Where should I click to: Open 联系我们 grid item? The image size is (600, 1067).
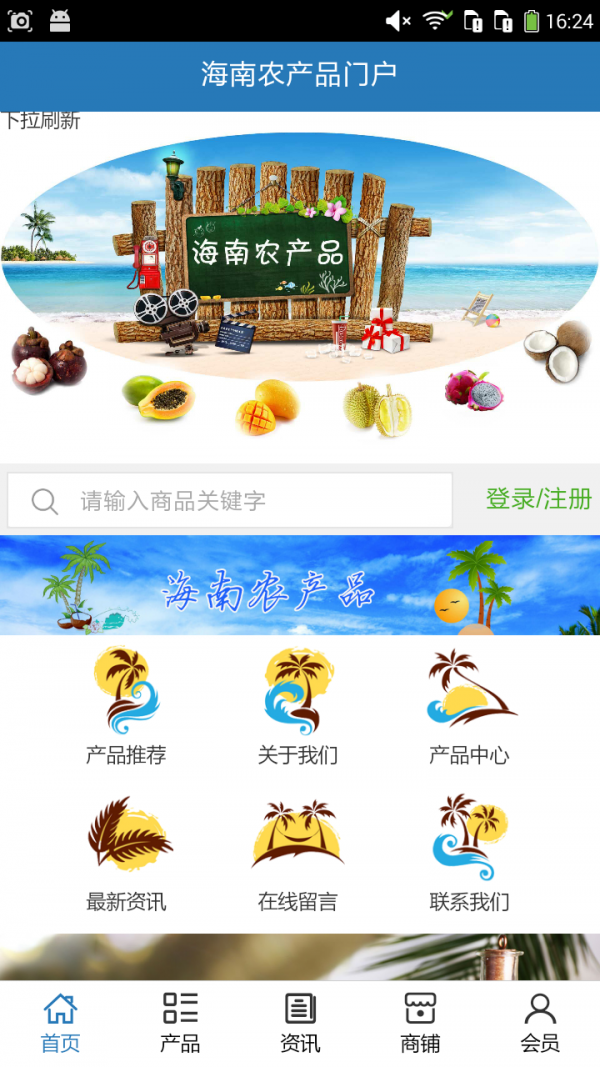click(469, 853)
